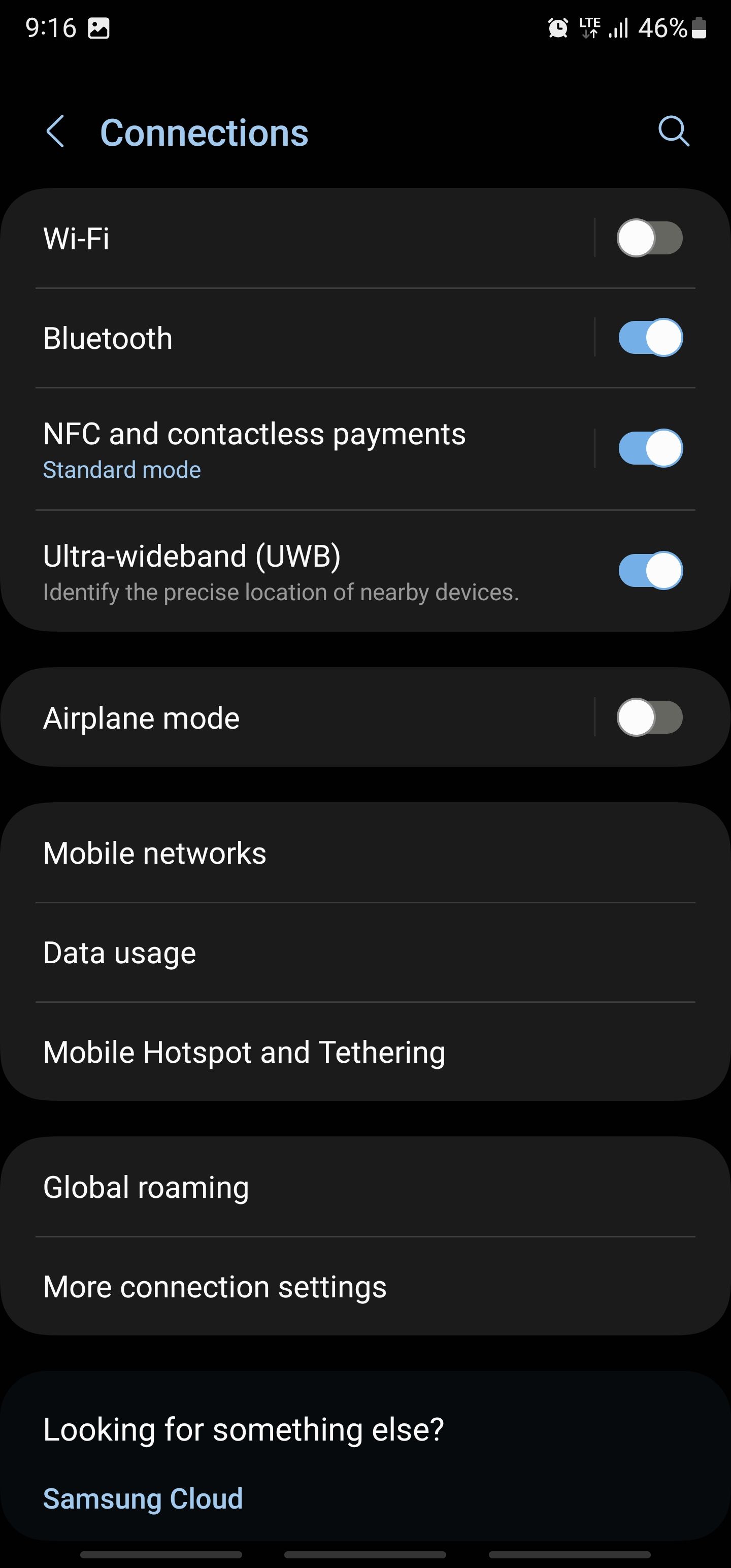Image resolution: width=731 pixels, height=1568 pixels.
Task: Tap the LTE network indicator icon
Action: 589,27
